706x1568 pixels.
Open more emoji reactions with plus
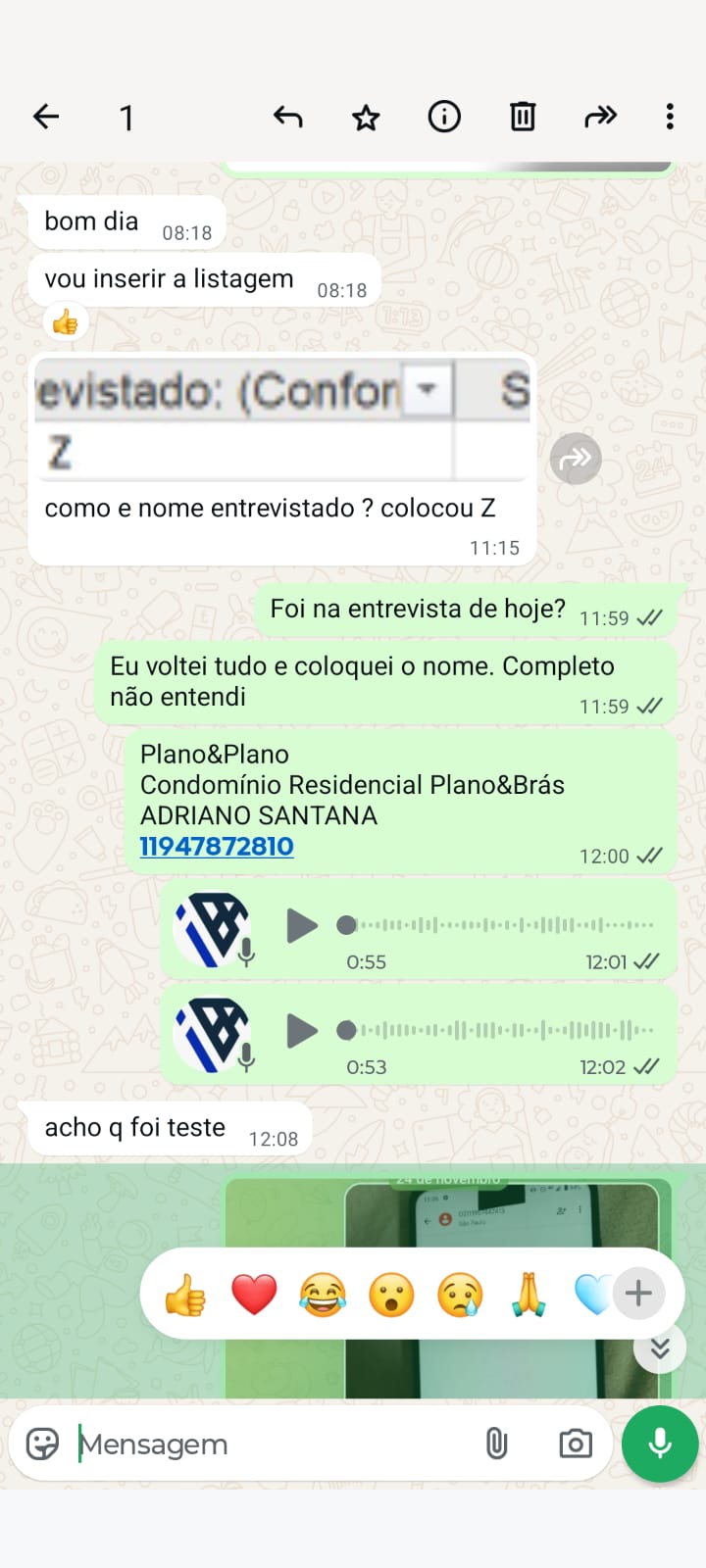(638, 1294)
